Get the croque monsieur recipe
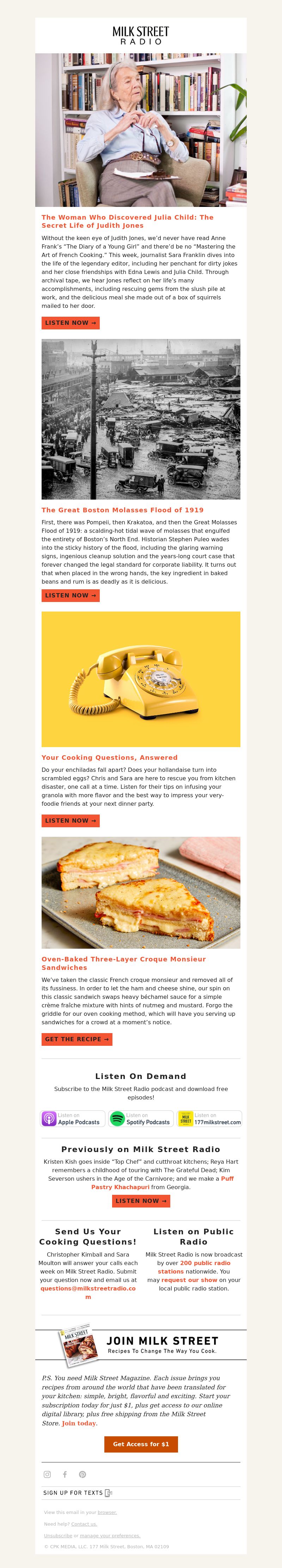282x1568 pixels. (x=76, y=1039)
